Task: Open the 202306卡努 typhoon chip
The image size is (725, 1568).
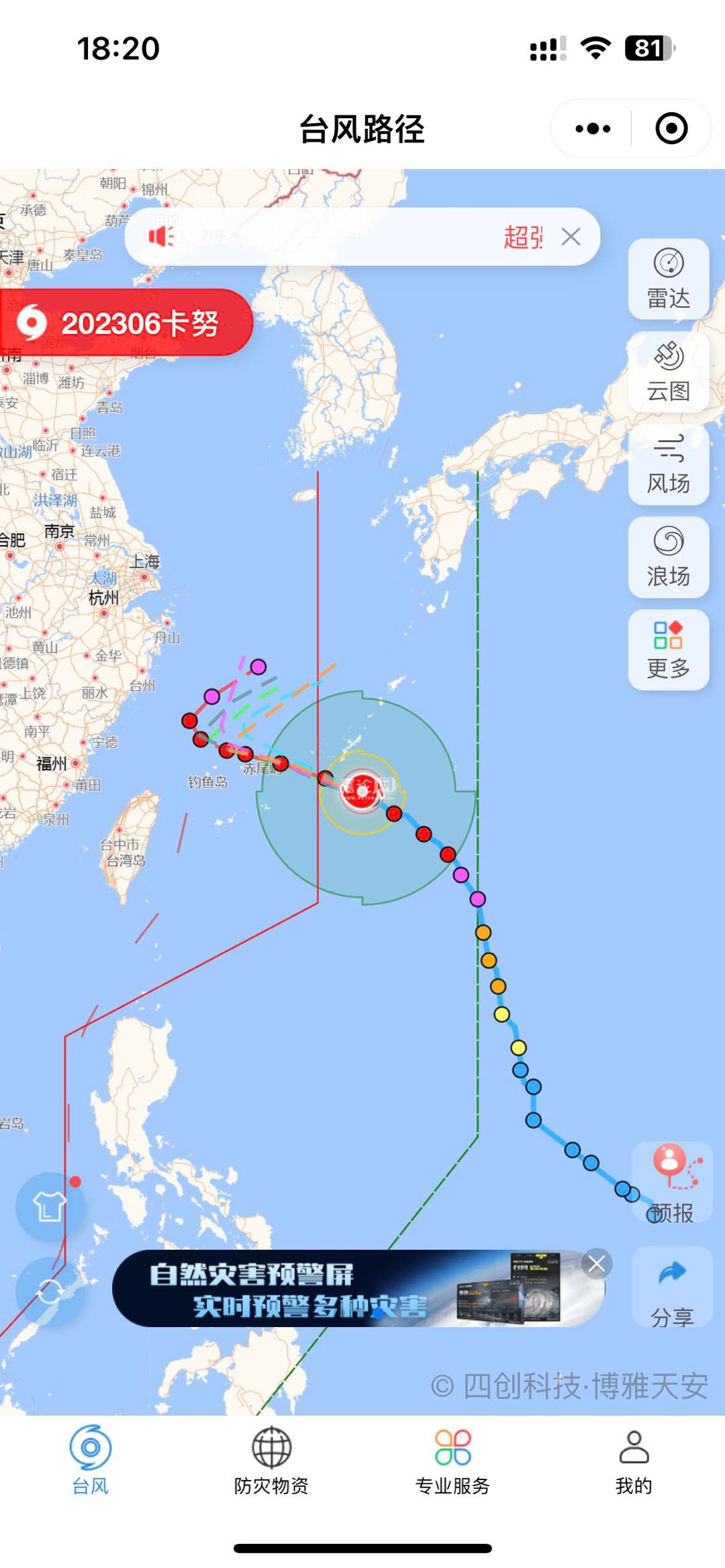Action: (x=126, y=323)
